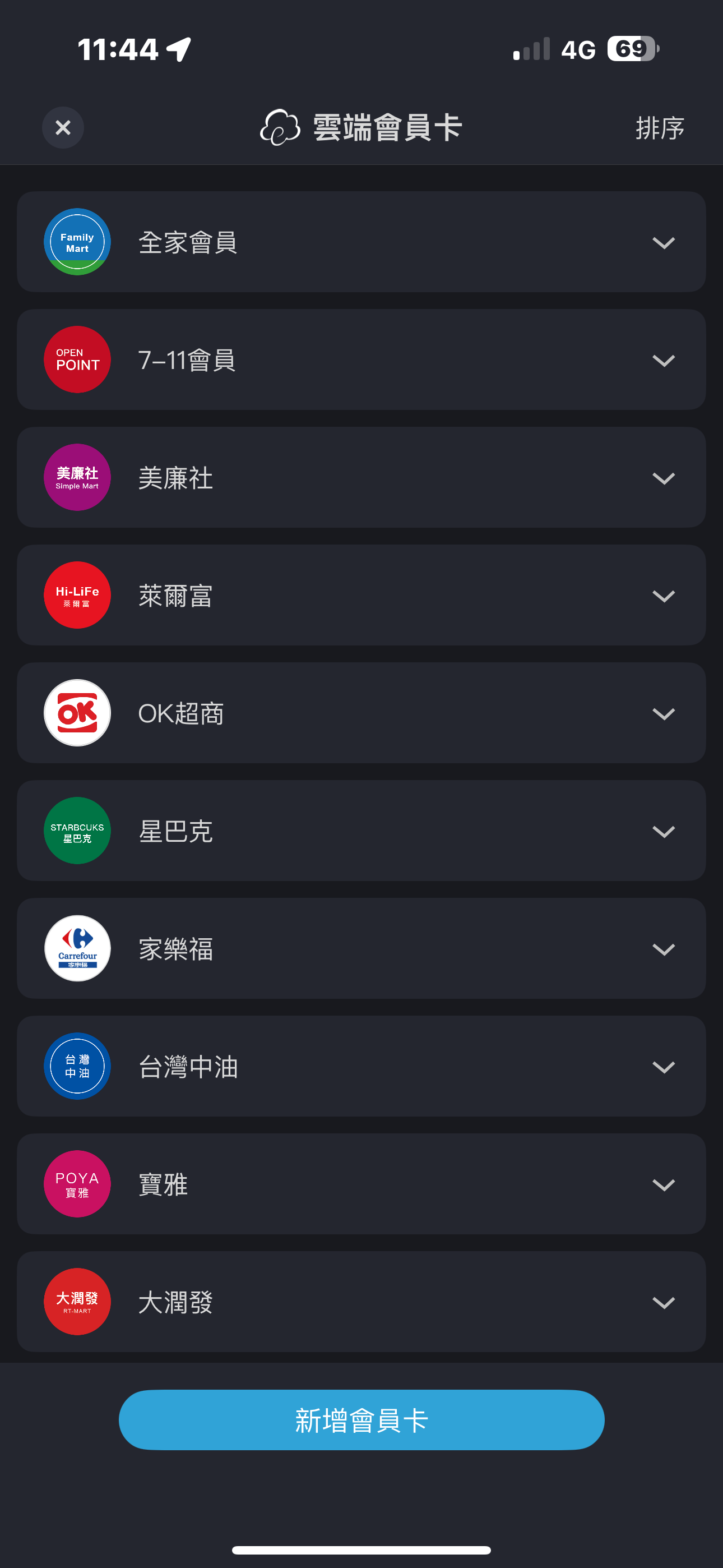Image resolution: width=723 pixels, height=1568 pixels.
Task: Expand the 全家會員 card
Action: click(x=361, y=242)
